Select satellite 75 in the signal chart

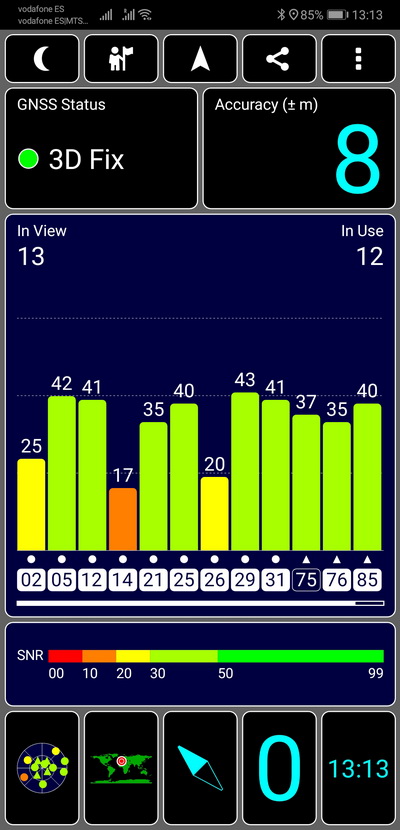[x=306, y=580]
